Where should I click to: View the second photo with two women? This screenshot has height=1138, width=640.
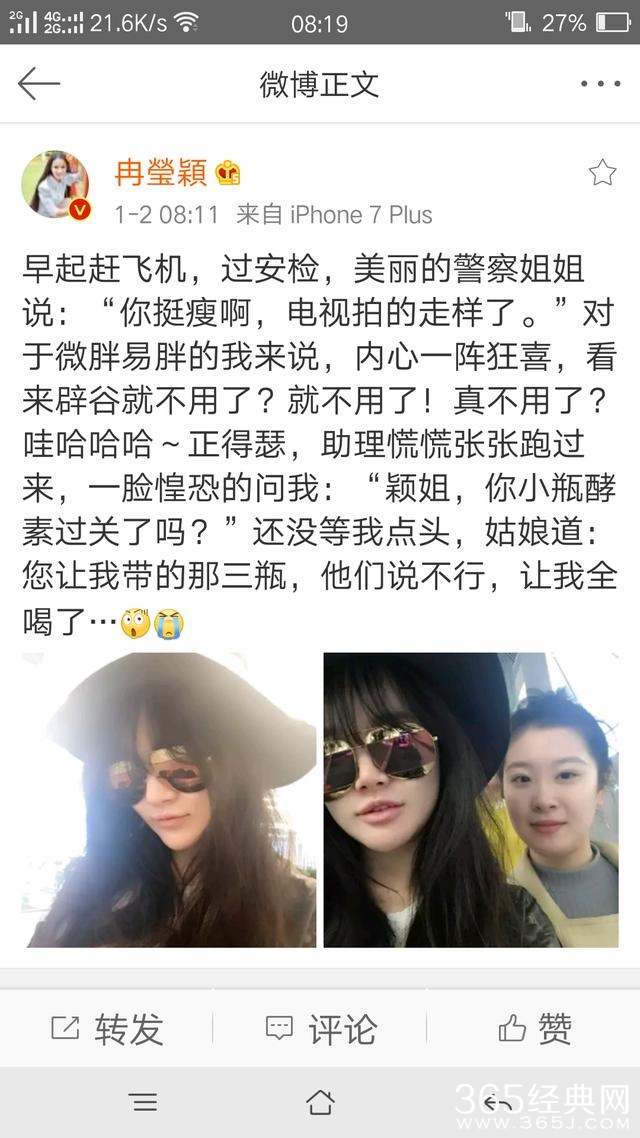tap(470, 800)
